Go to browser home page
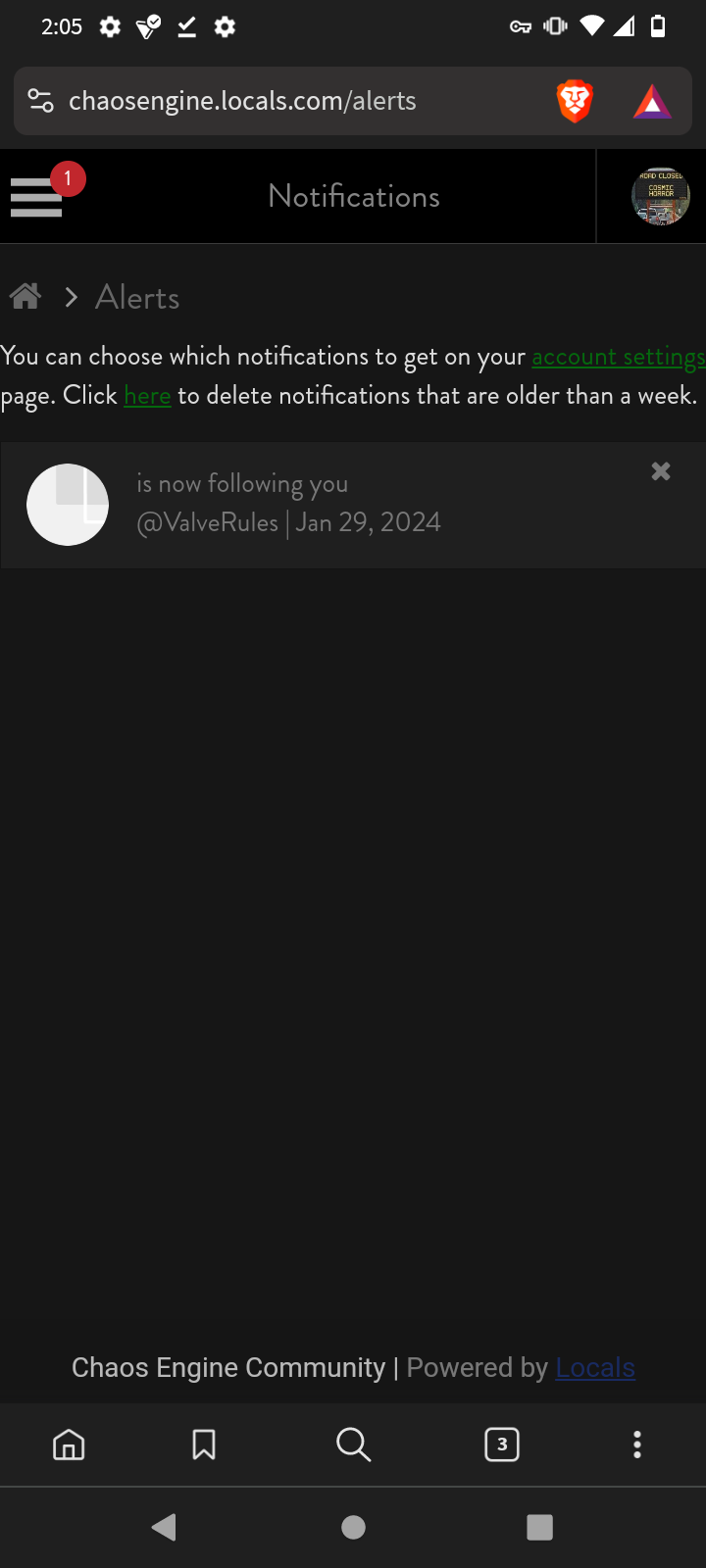This screenshot has height=1568, width=706. pos(69,1445)
